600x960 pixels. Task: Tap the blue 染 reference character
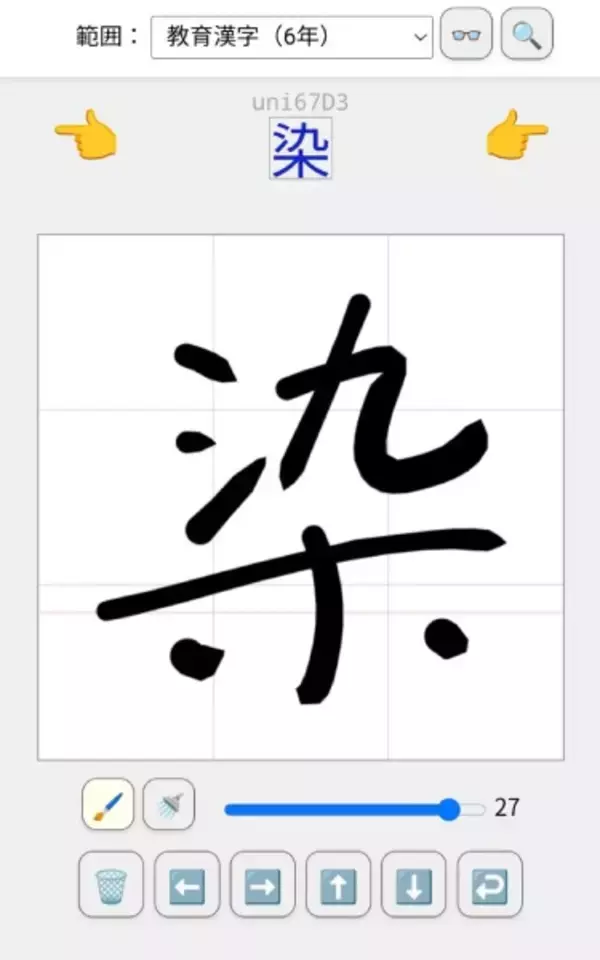pyautogui.click(x=300, y=149)
